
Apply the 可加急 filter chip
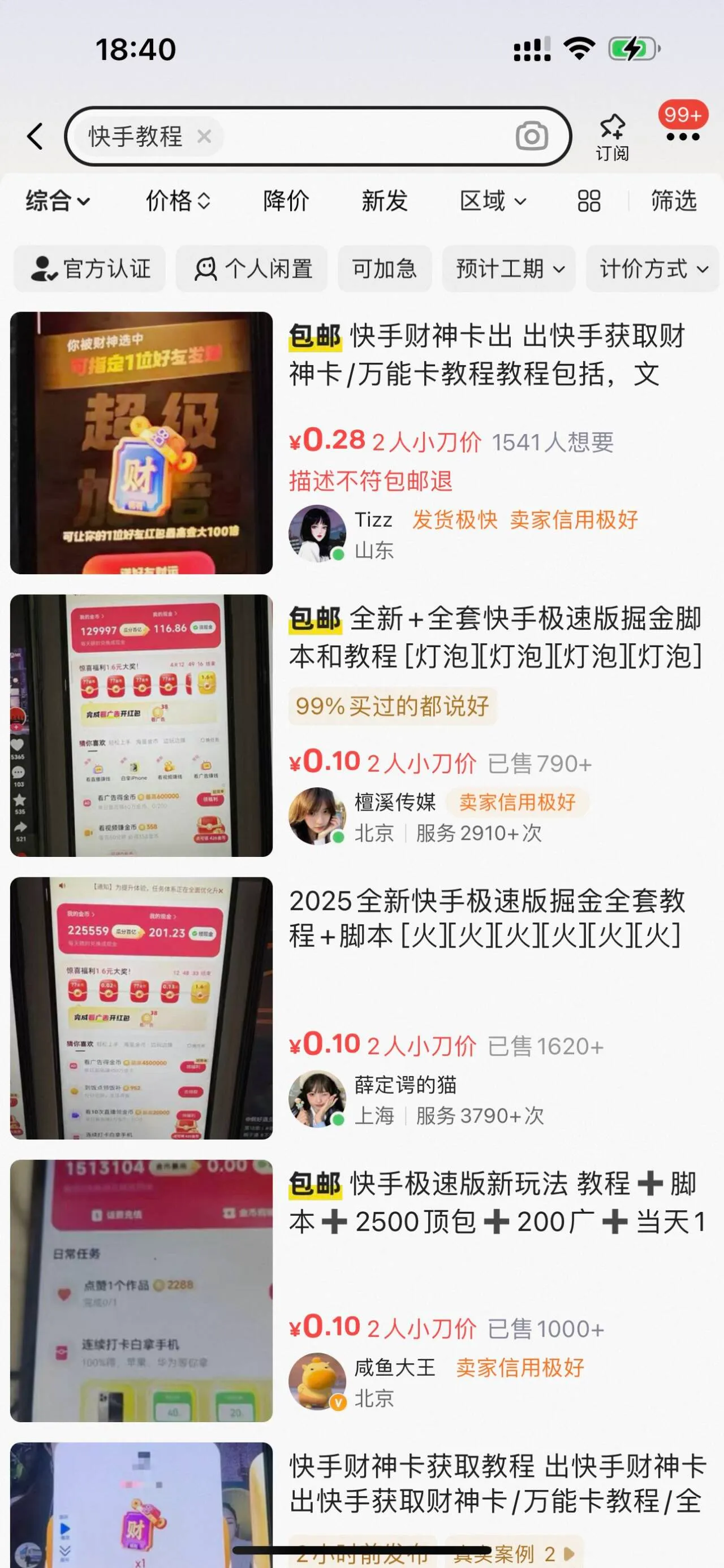coord(385,268)
